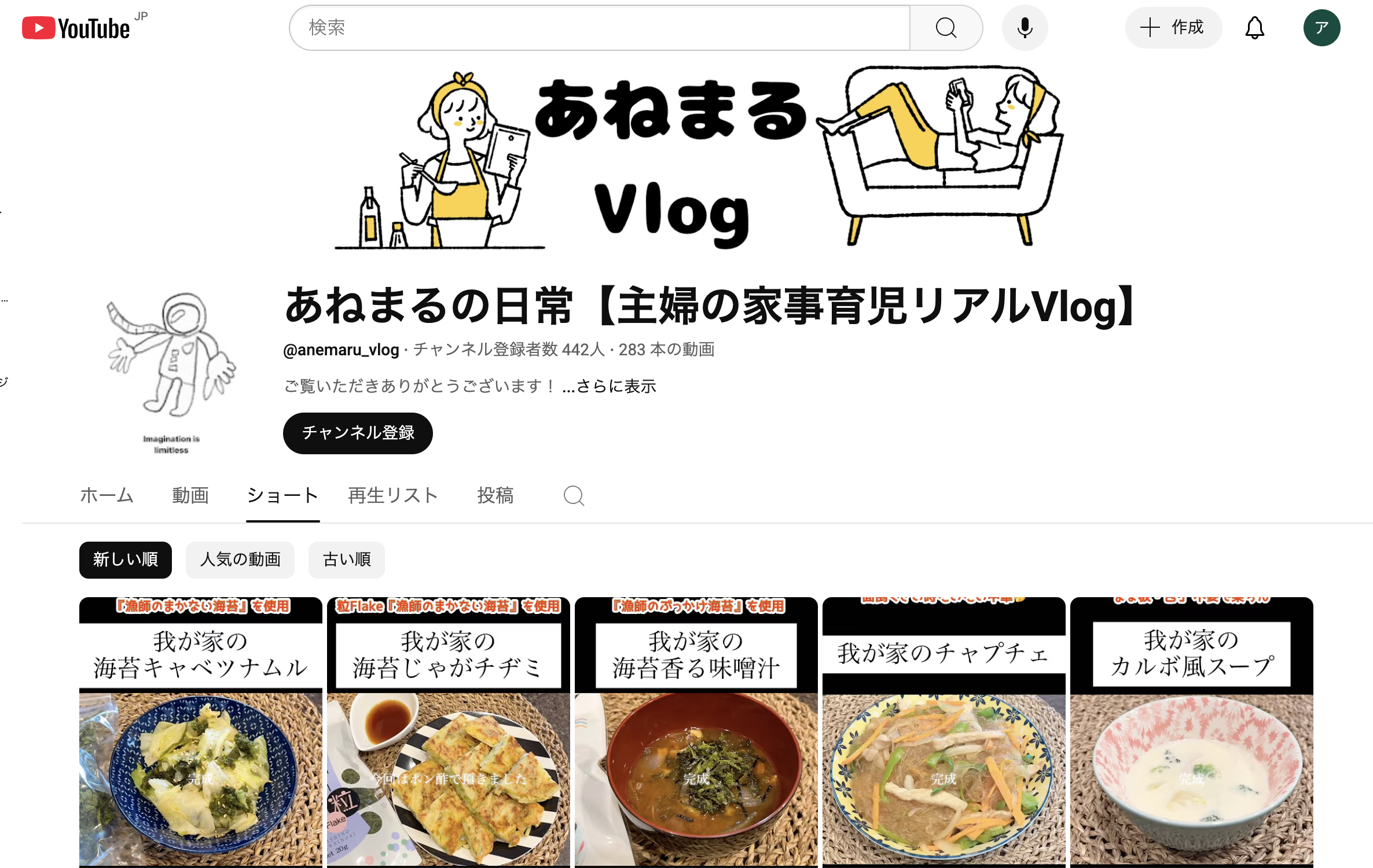The image size is (1373, 868).
Task: Select the 人気の動画 filter chip
Action: pyautogui.click(x=240, y=560)
